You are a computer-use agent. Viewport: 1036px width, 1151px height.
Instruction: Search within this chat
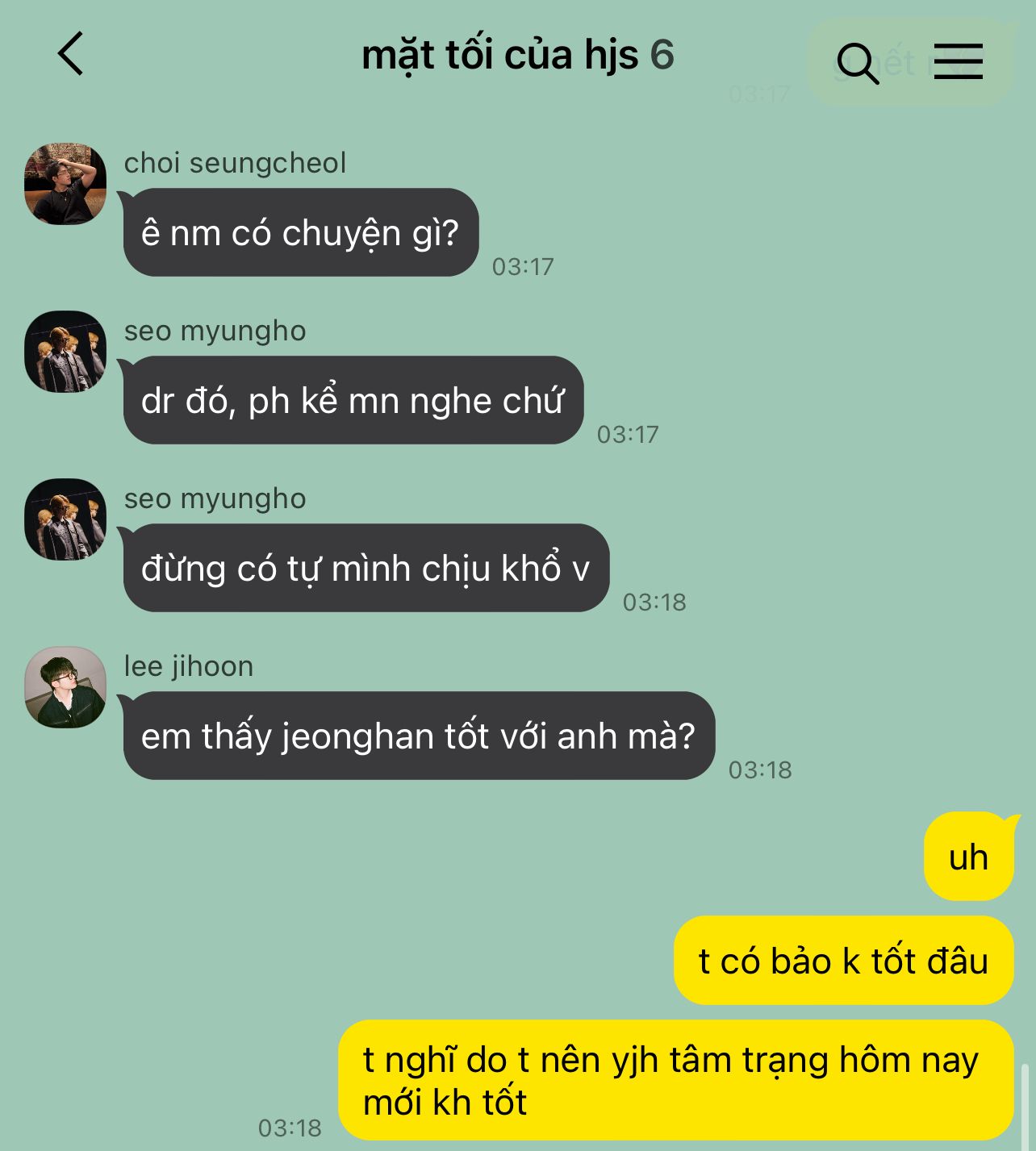[x=857, y=63]
